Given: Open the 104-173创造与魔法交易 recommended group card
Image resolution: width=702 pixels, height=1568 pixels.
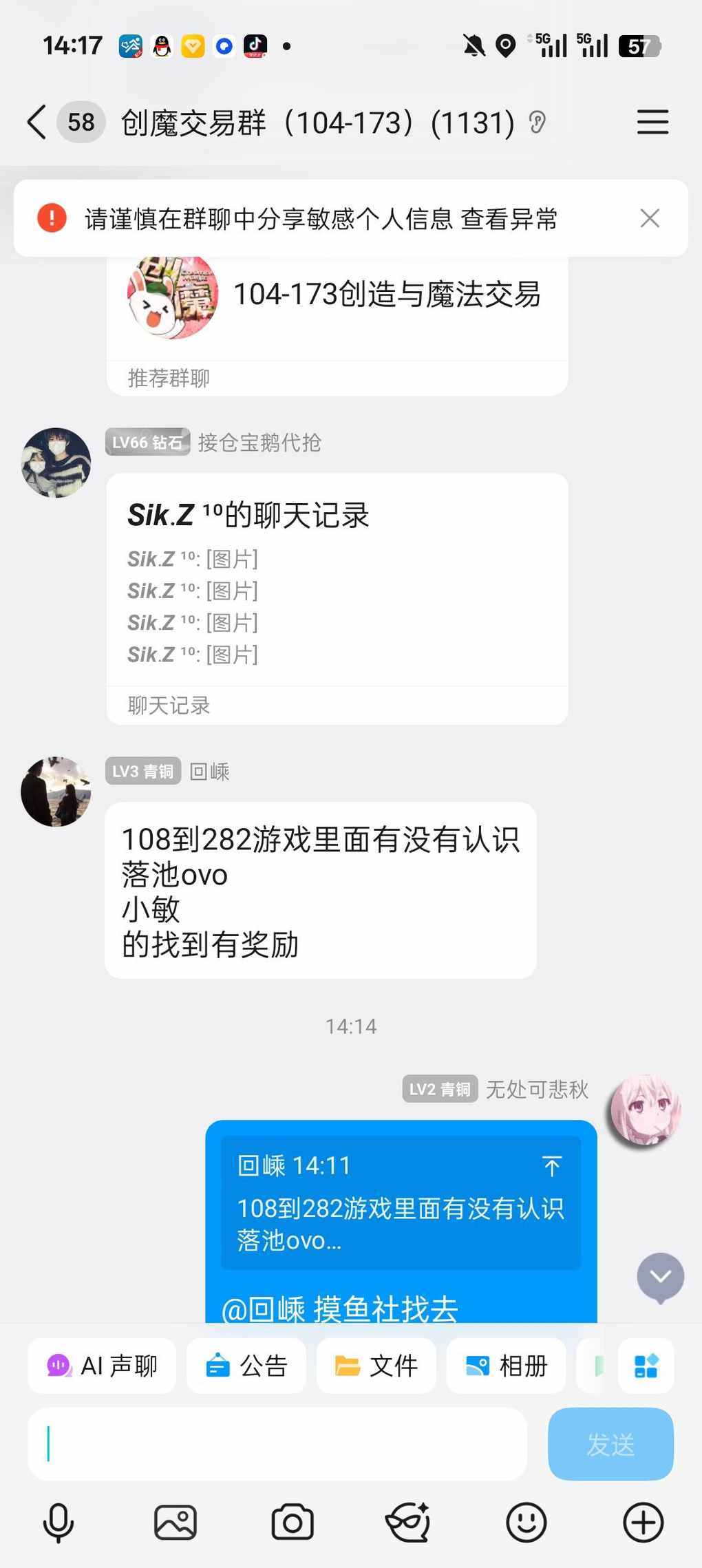Looking at the screenshot, I should click(x=337, y=303).
